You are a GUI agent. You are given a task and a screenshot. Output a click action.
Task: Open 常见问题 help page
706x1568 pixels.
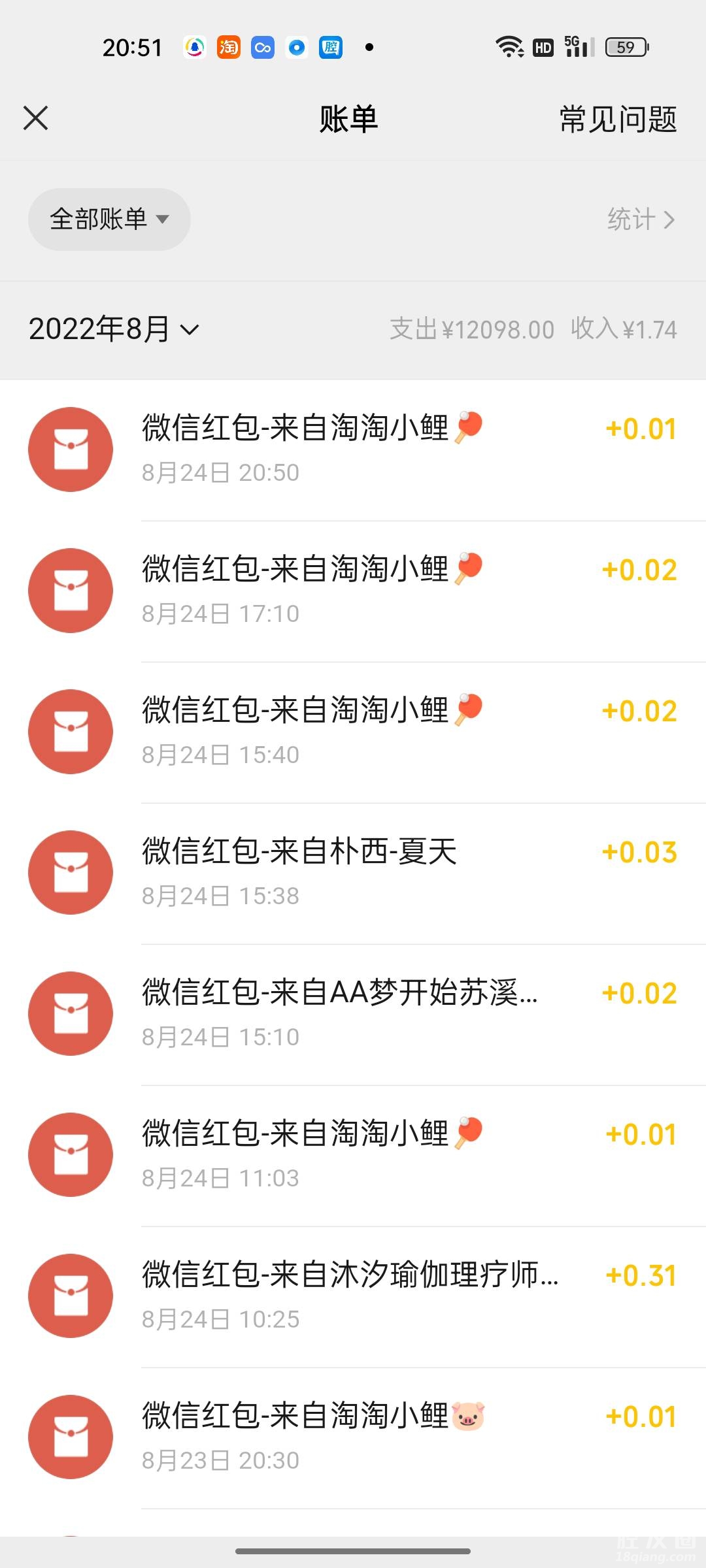pos(618,120)
